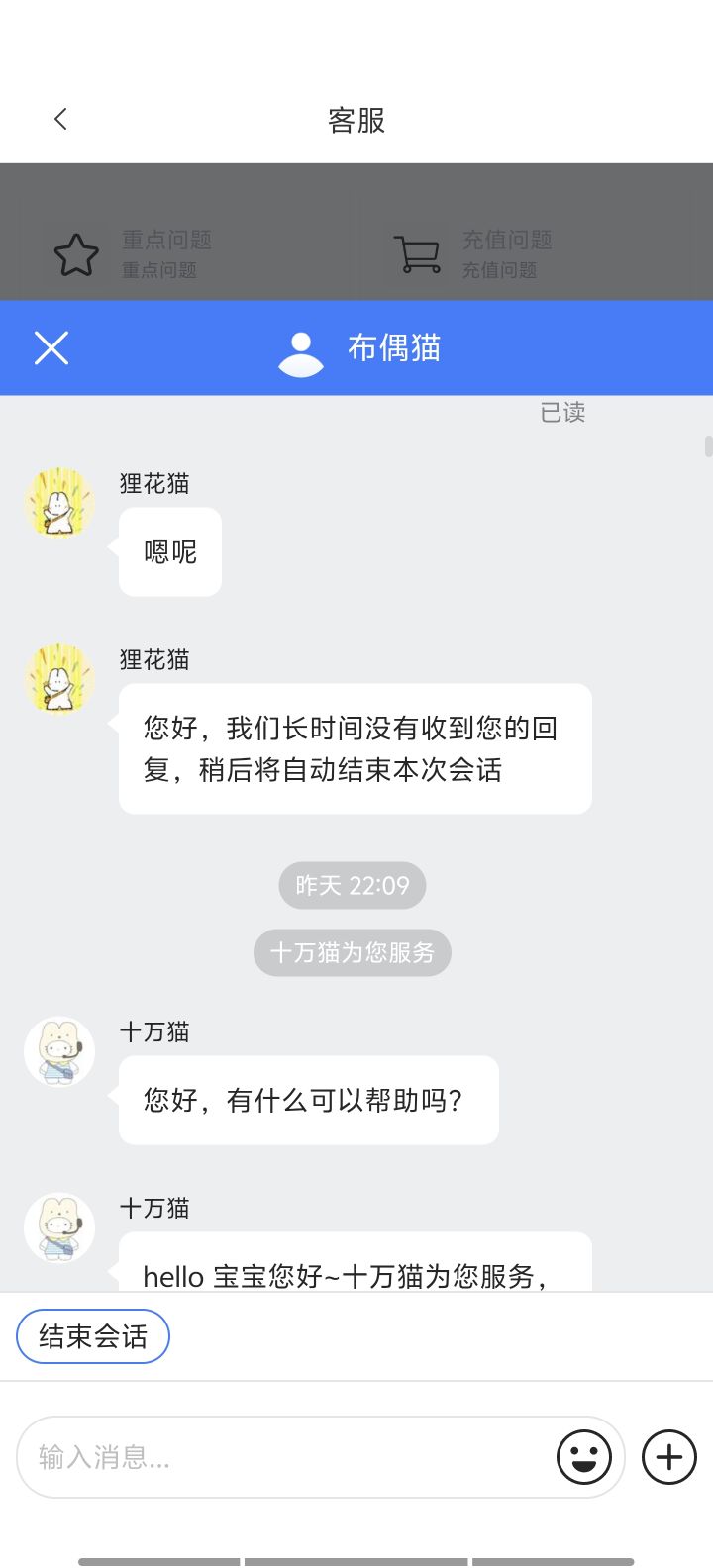The width and height of the screenshot is (713, 1568).
Task: Tap the auto-close warning message bubble
Action: click(354, 748)
